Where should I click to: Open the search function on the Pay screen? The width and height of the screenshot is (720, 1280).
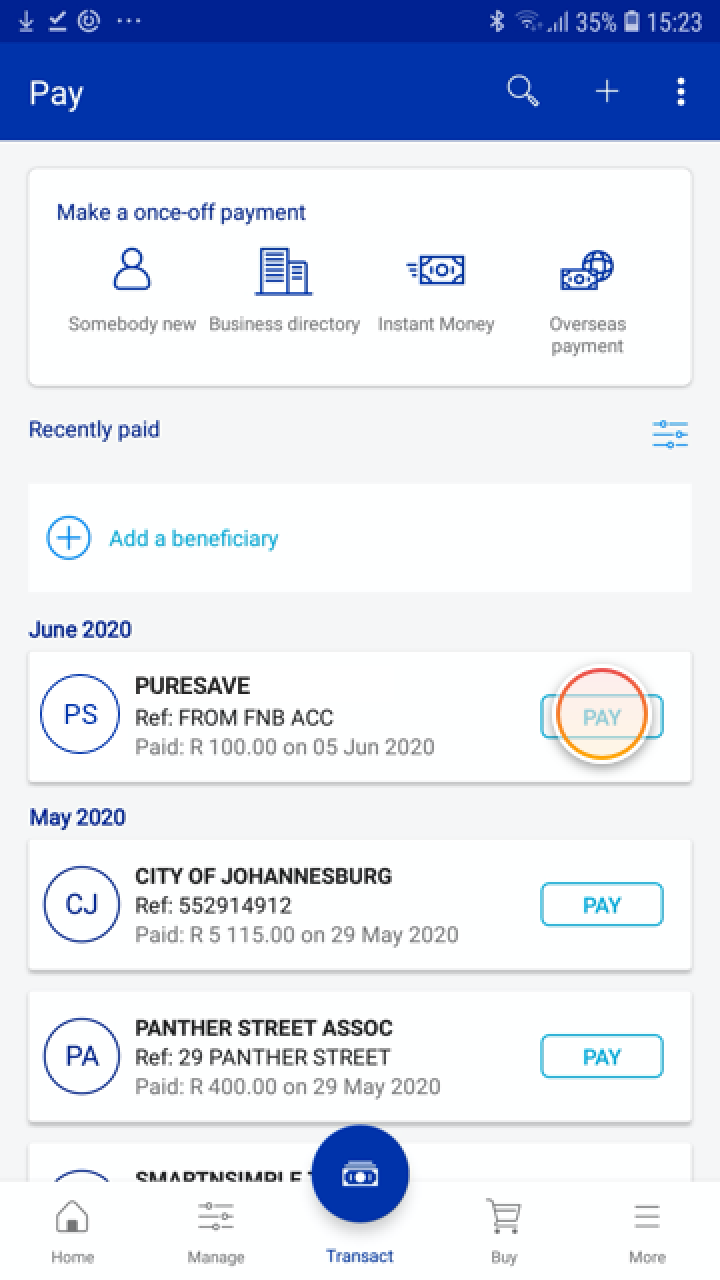pos(522,91)
